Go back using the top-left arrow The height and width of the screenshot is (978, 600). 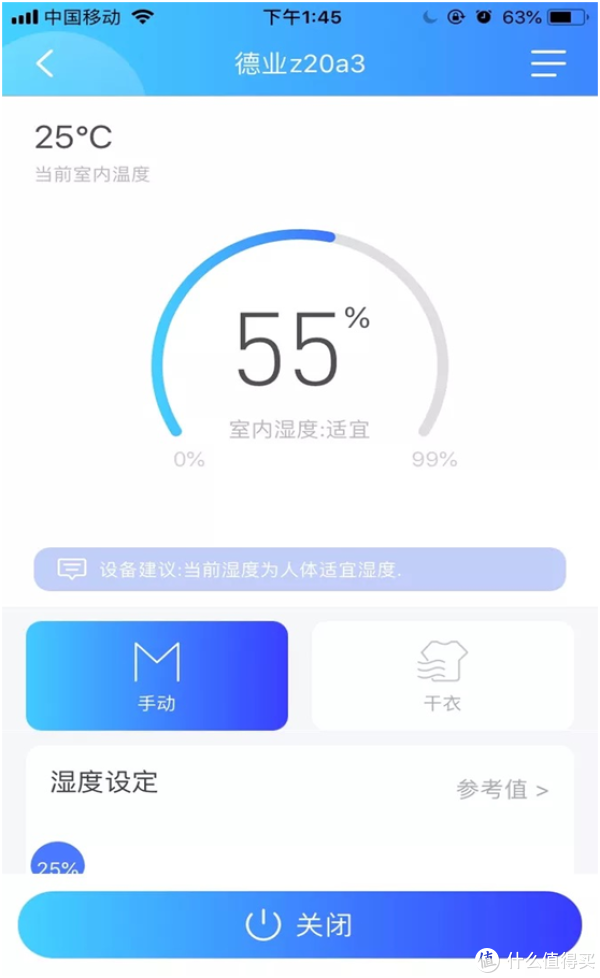[44, 64]
